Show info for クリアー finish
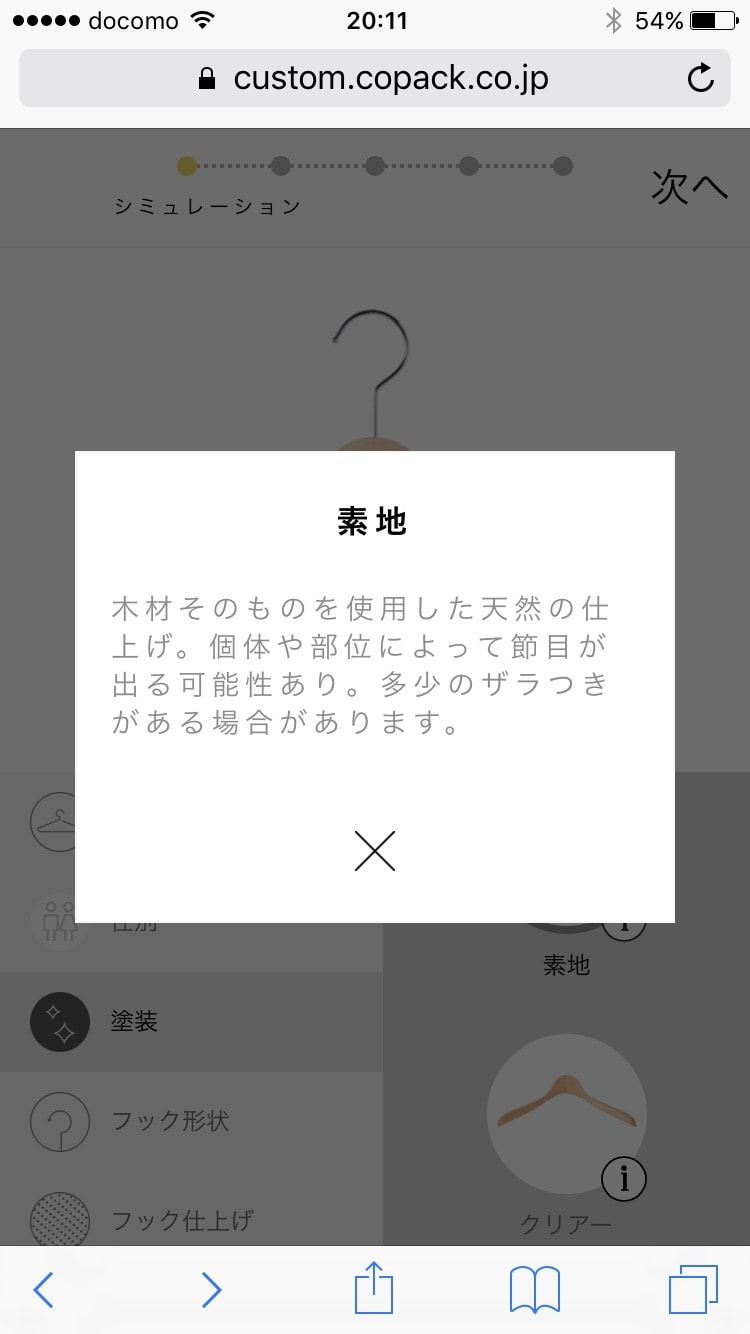 point(624,1180)
